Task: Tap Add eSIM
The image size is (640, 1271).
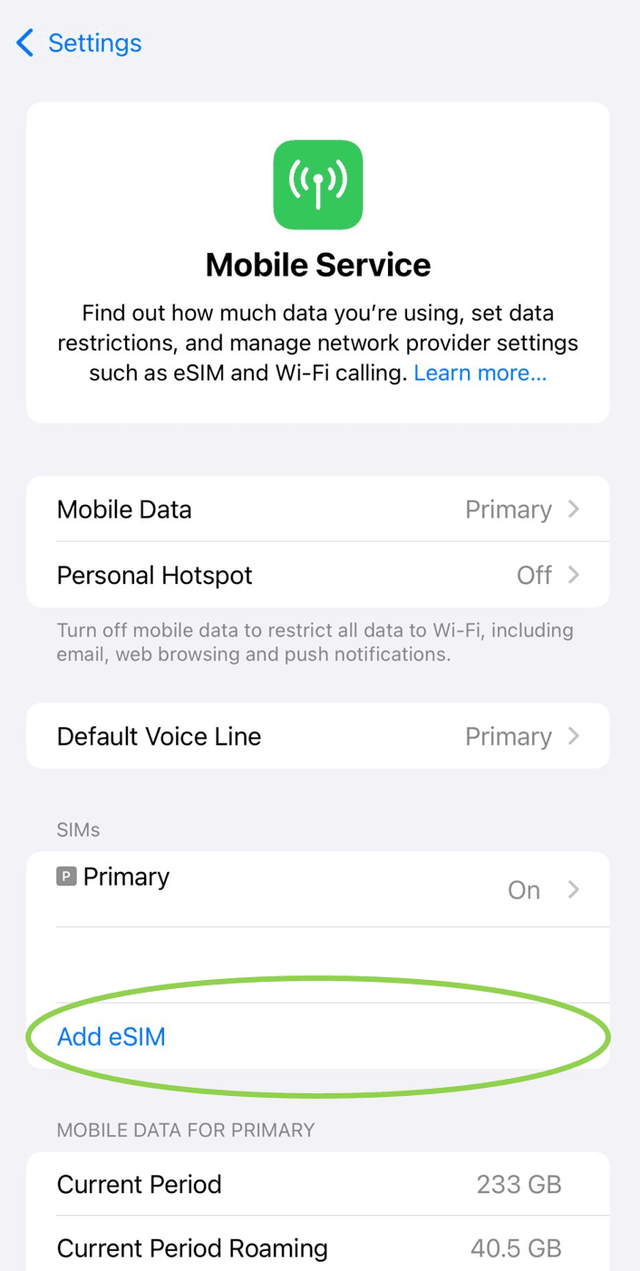Action: pyautogui.click(x=111, y=1037)
